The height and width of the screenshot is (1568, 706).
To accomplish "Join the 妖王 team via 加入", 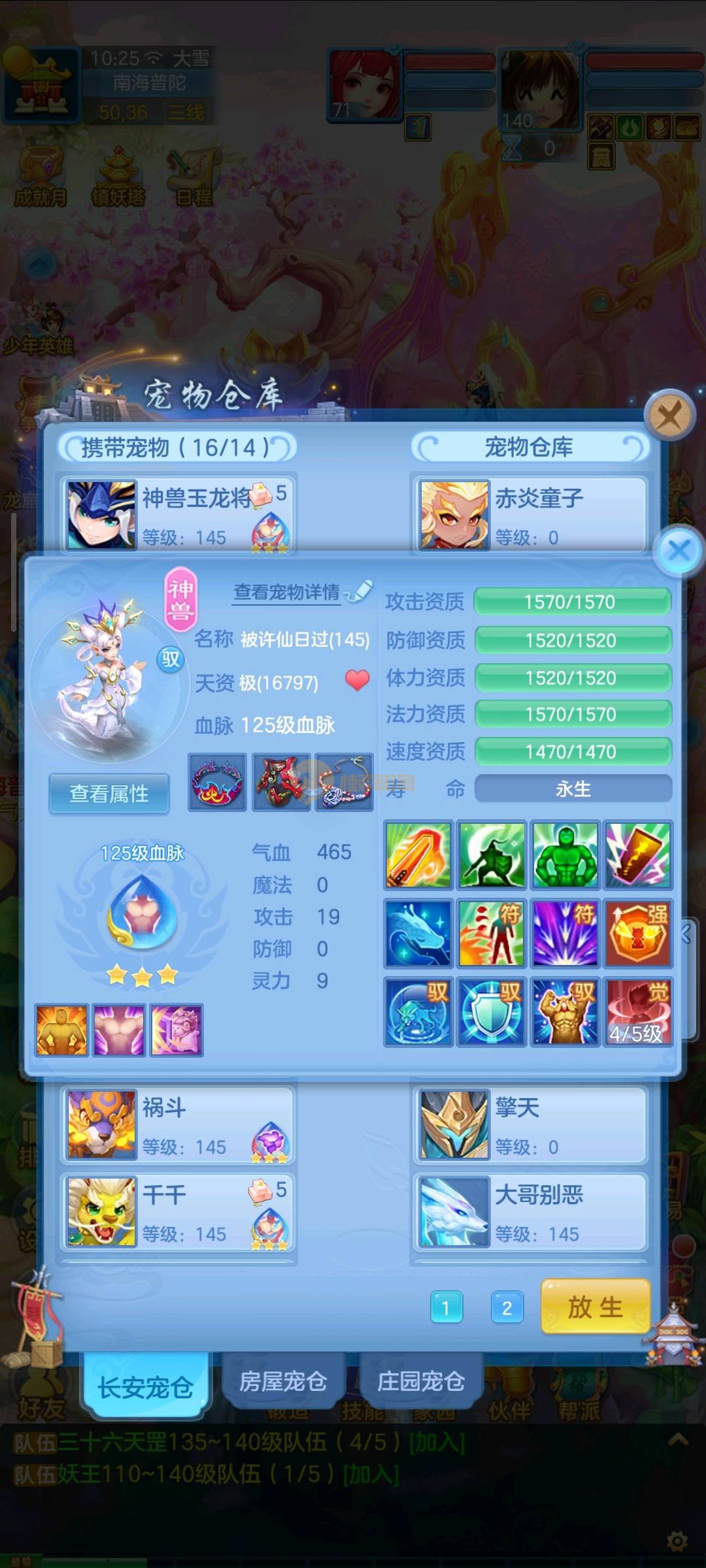I will click(371, 1475).
